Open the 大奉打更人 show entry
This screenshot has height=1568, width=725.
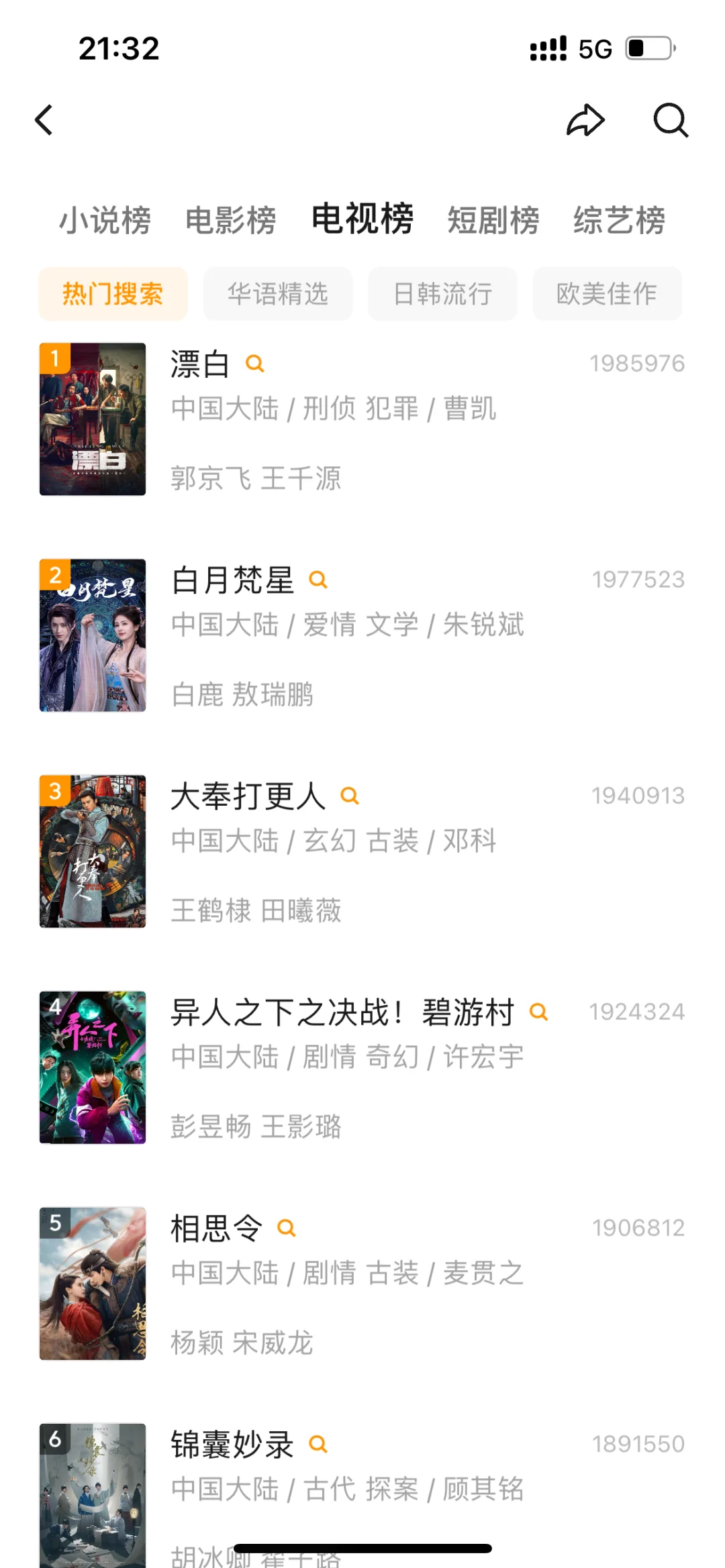point(248,796)
